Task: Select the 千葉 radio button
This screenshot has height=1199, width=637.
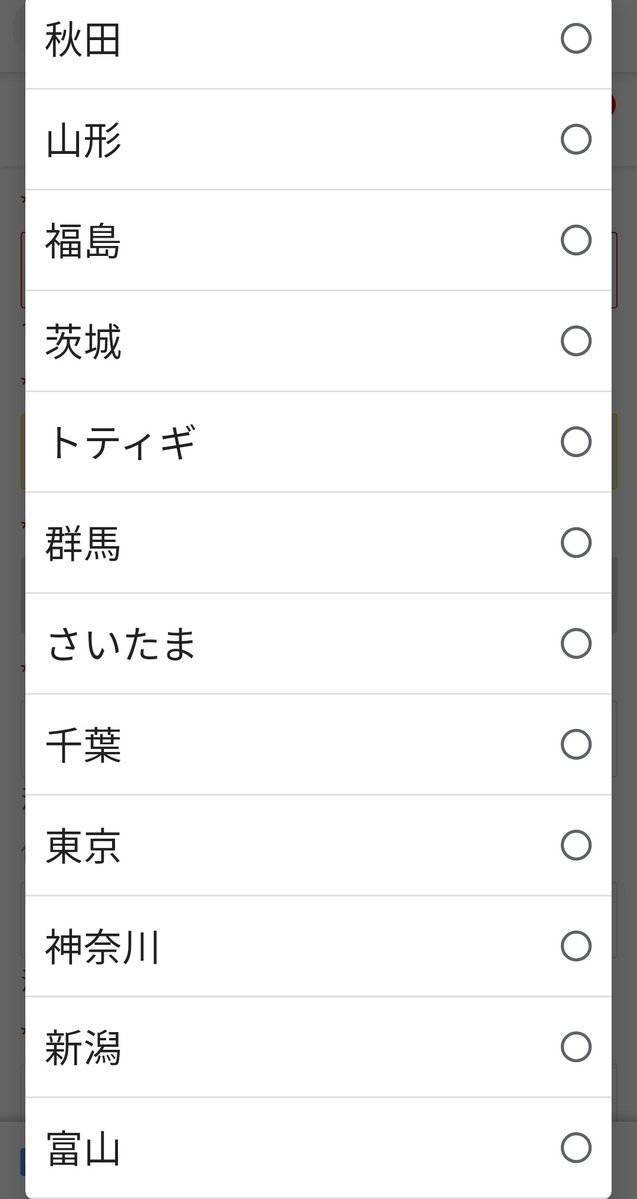Action: 575,744
